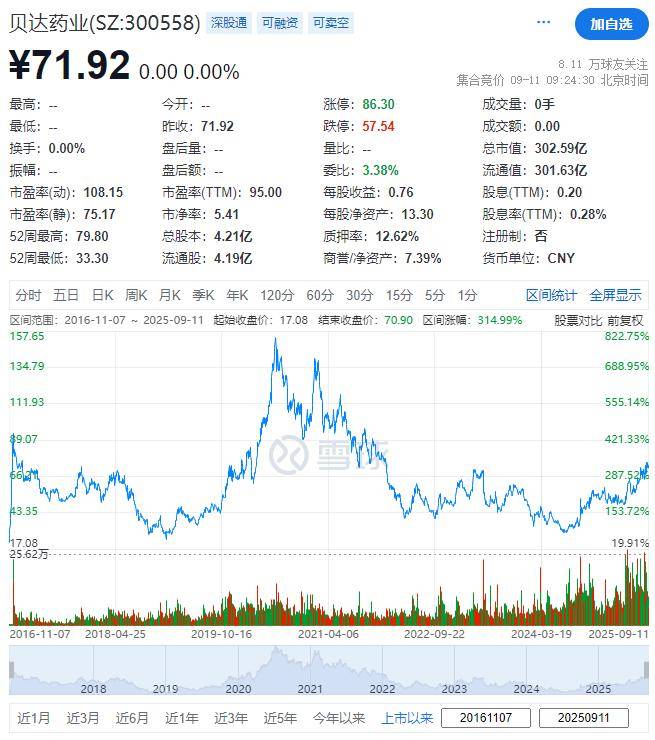This screenshot has width=655, height=740.
Task: Add stock to watchlist with 加自选
Action: [611, 23]
